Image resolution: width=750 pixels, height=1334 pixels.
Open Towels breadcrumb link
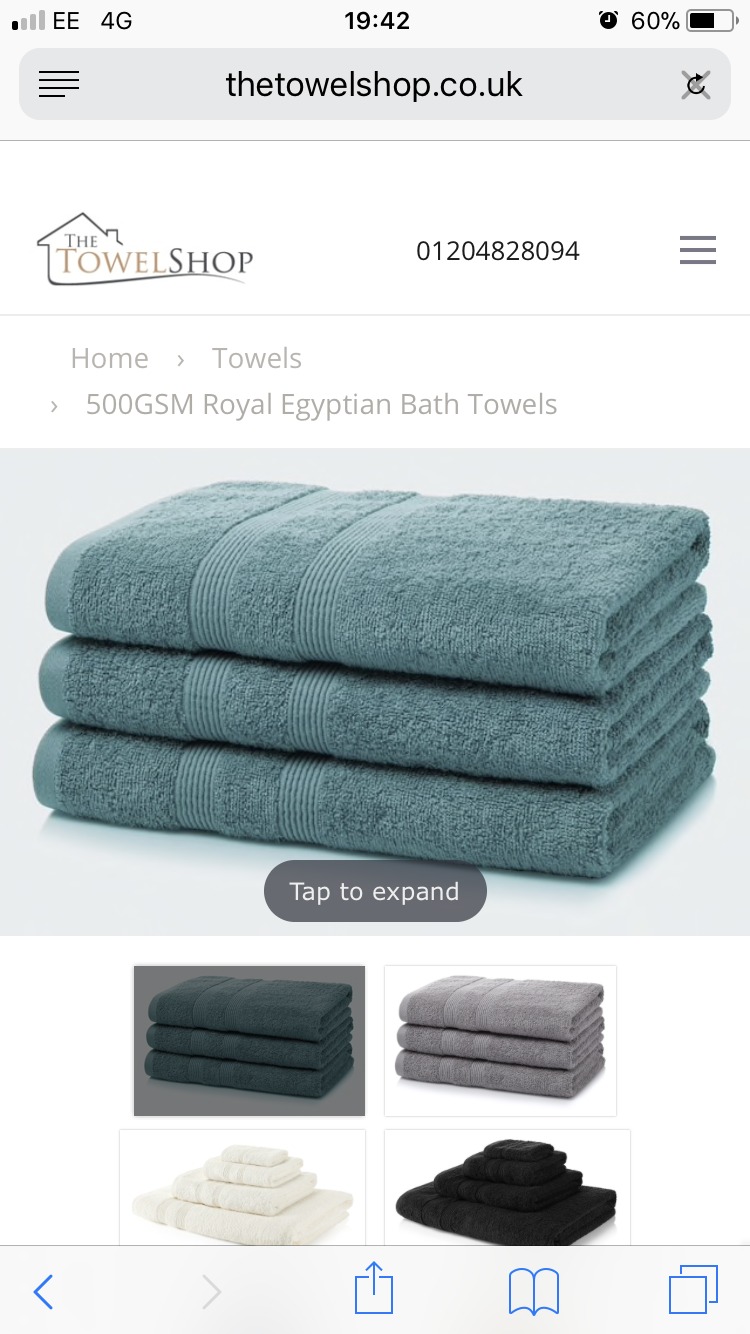(256, 358)
